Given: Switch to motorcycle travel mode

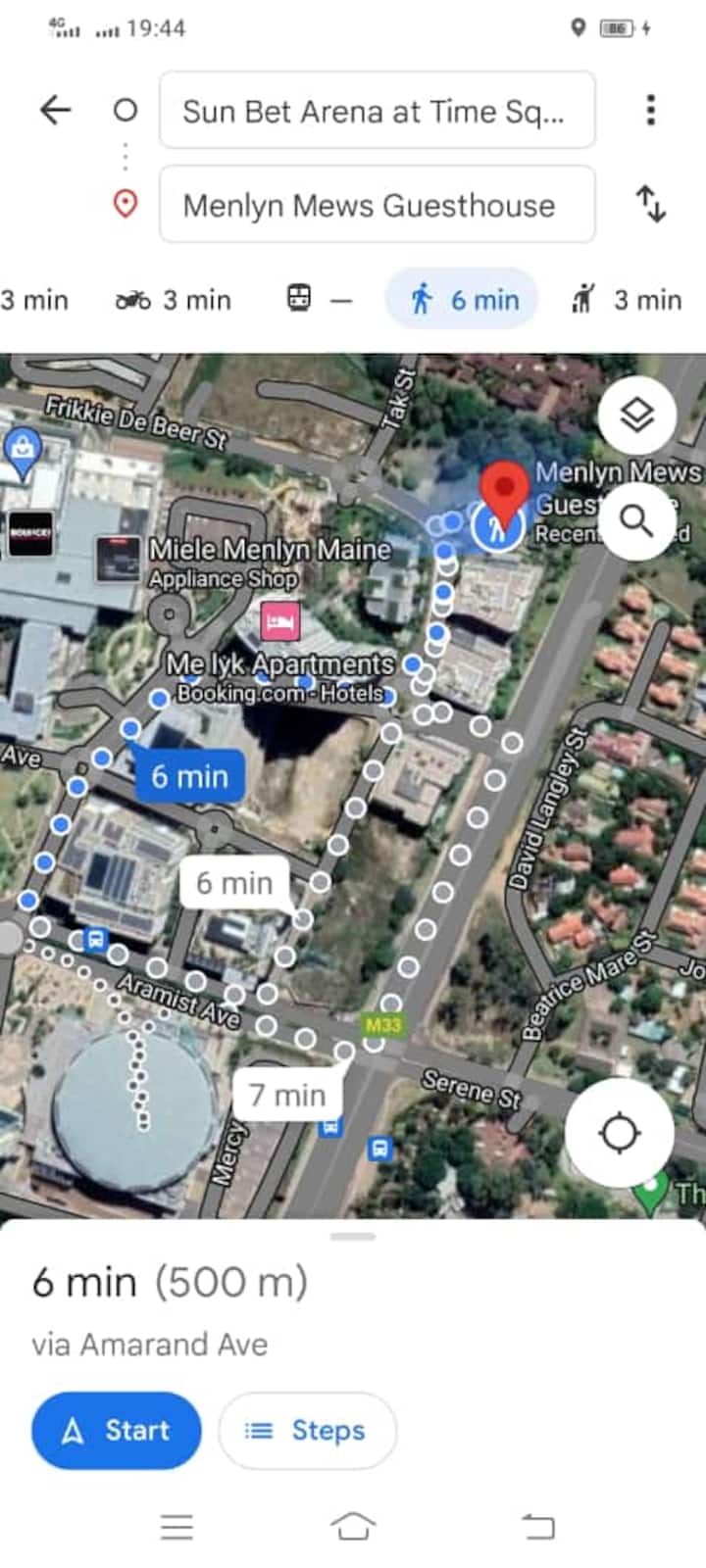Looking at the screenshot, I should tap(174, 300).
